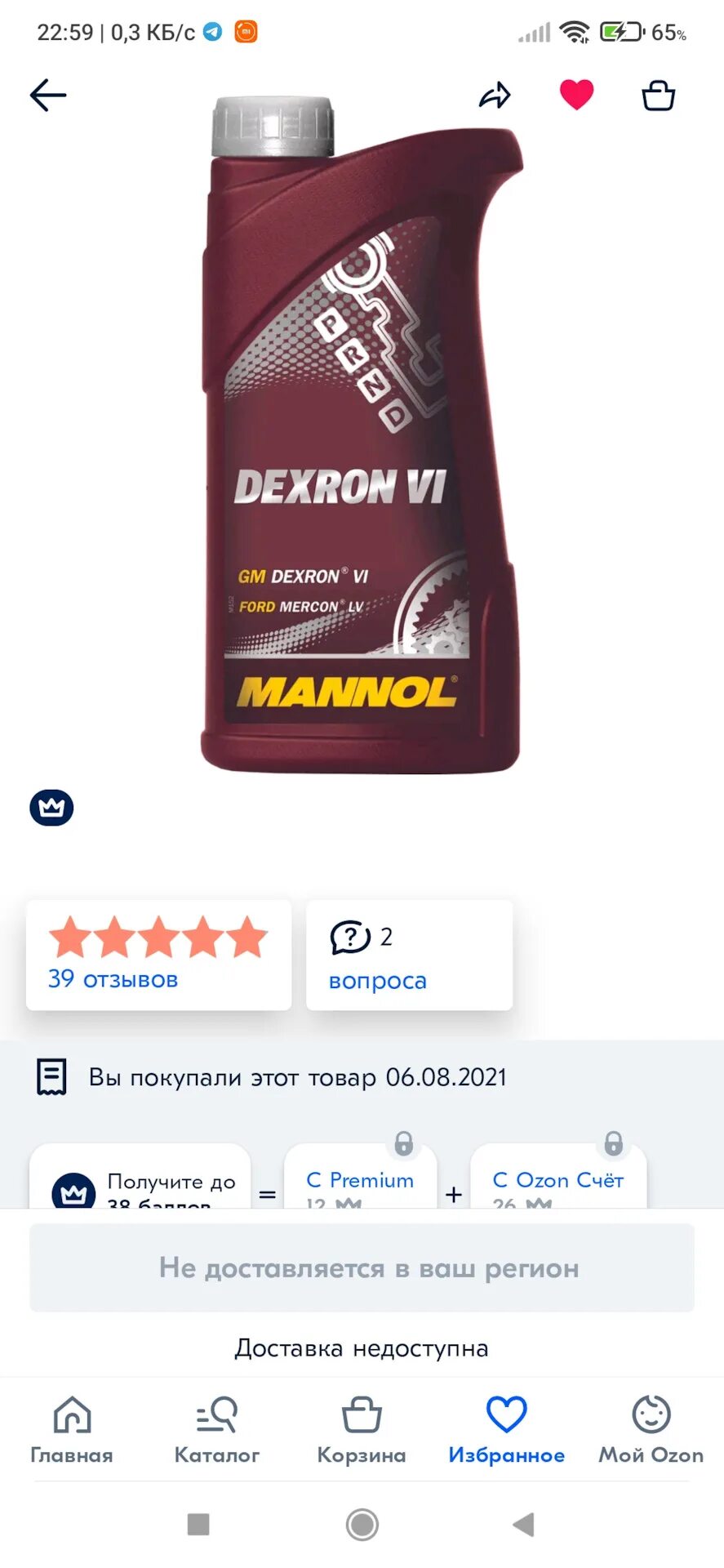The image size is (724, 1568).
Task: Go back using the top arrow
Action: coord(48,96)
